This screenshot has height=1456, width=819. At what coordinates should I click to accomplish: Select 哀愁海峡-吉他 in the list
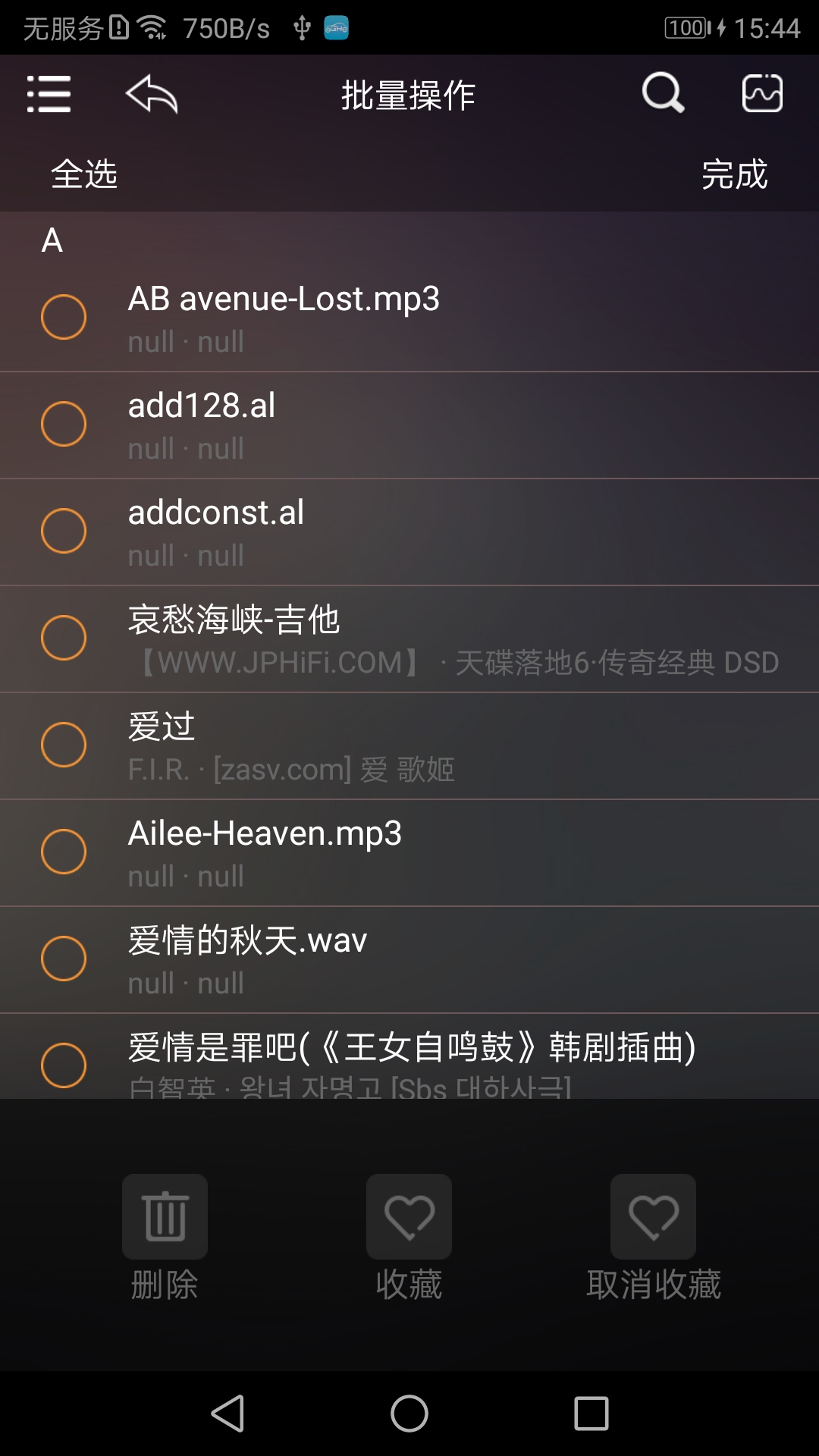tap(64, 638)
